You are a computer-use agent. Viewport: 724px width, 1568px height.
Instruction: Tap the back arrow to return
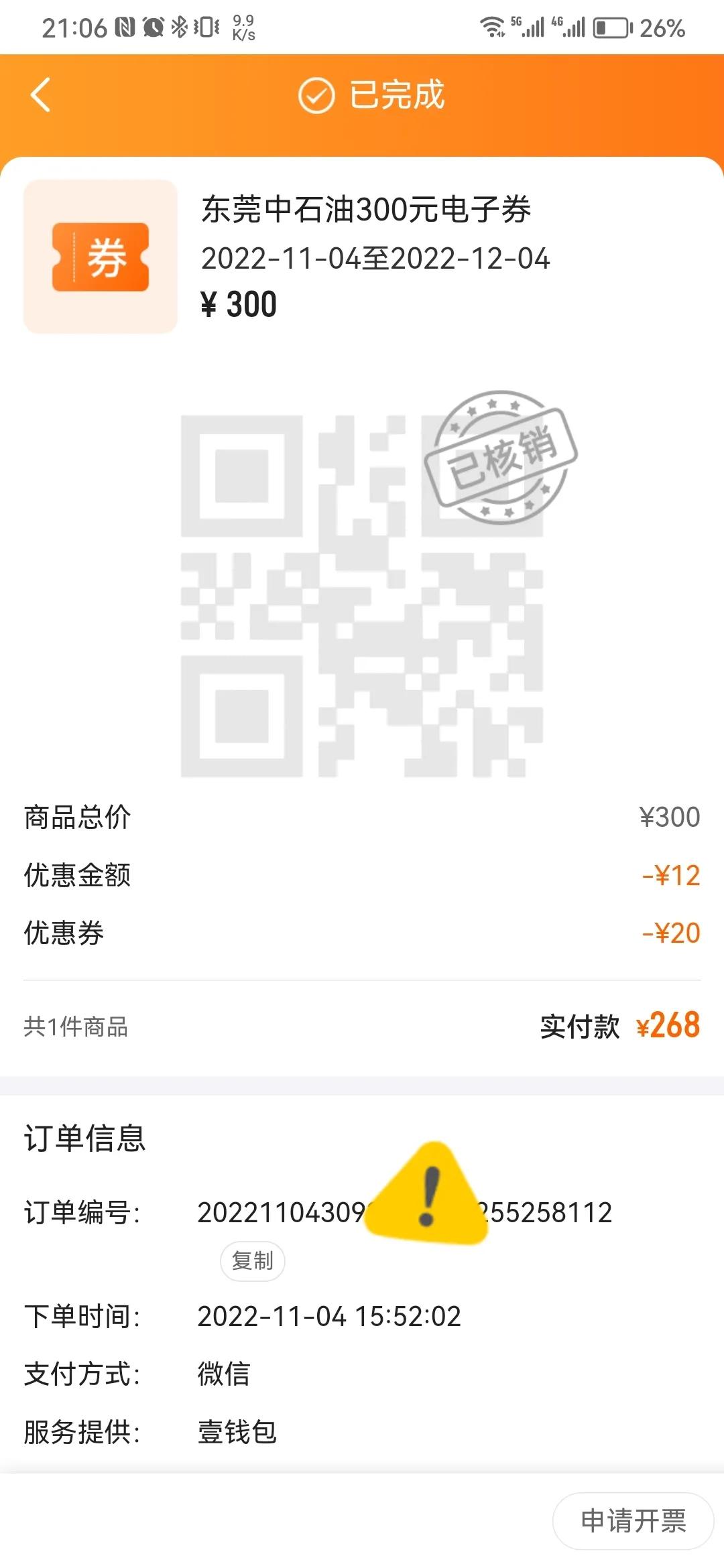click(40, 96)
